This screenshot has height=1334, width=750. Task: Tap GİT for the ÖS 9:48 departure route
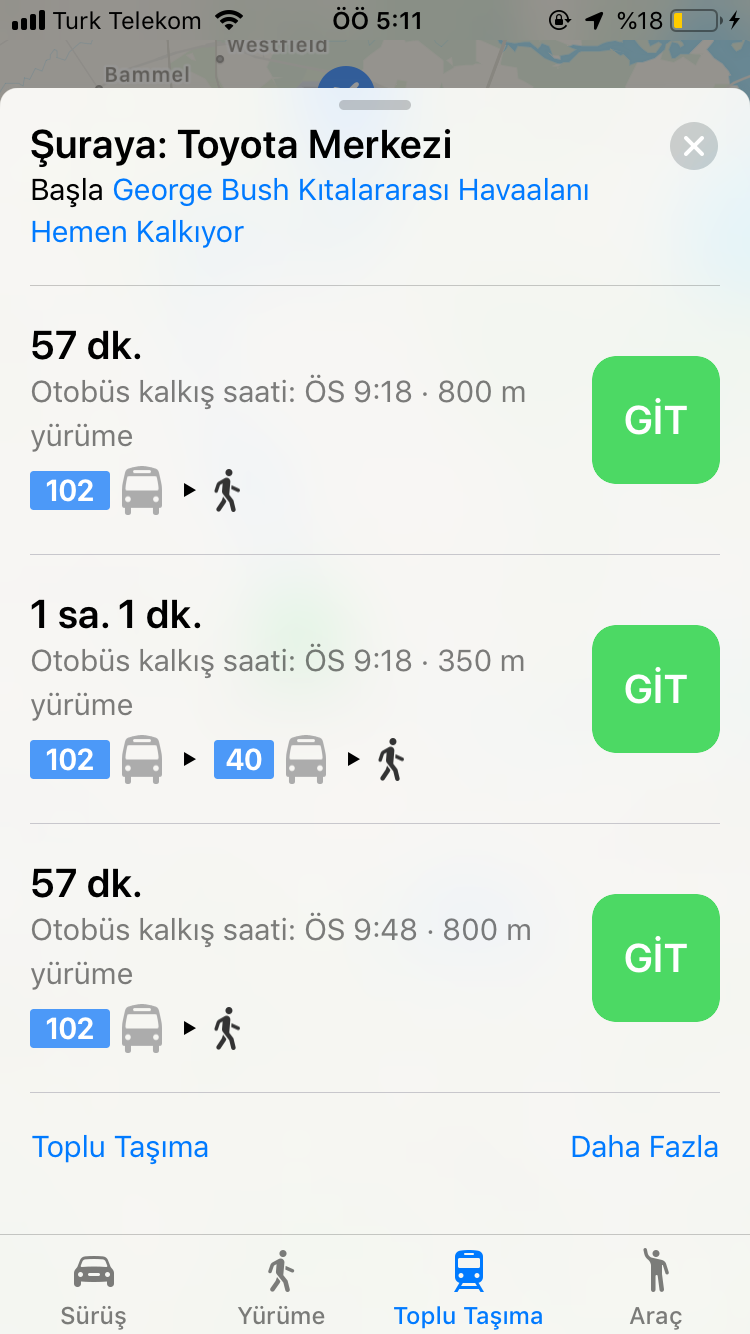[x=655, y=958]
